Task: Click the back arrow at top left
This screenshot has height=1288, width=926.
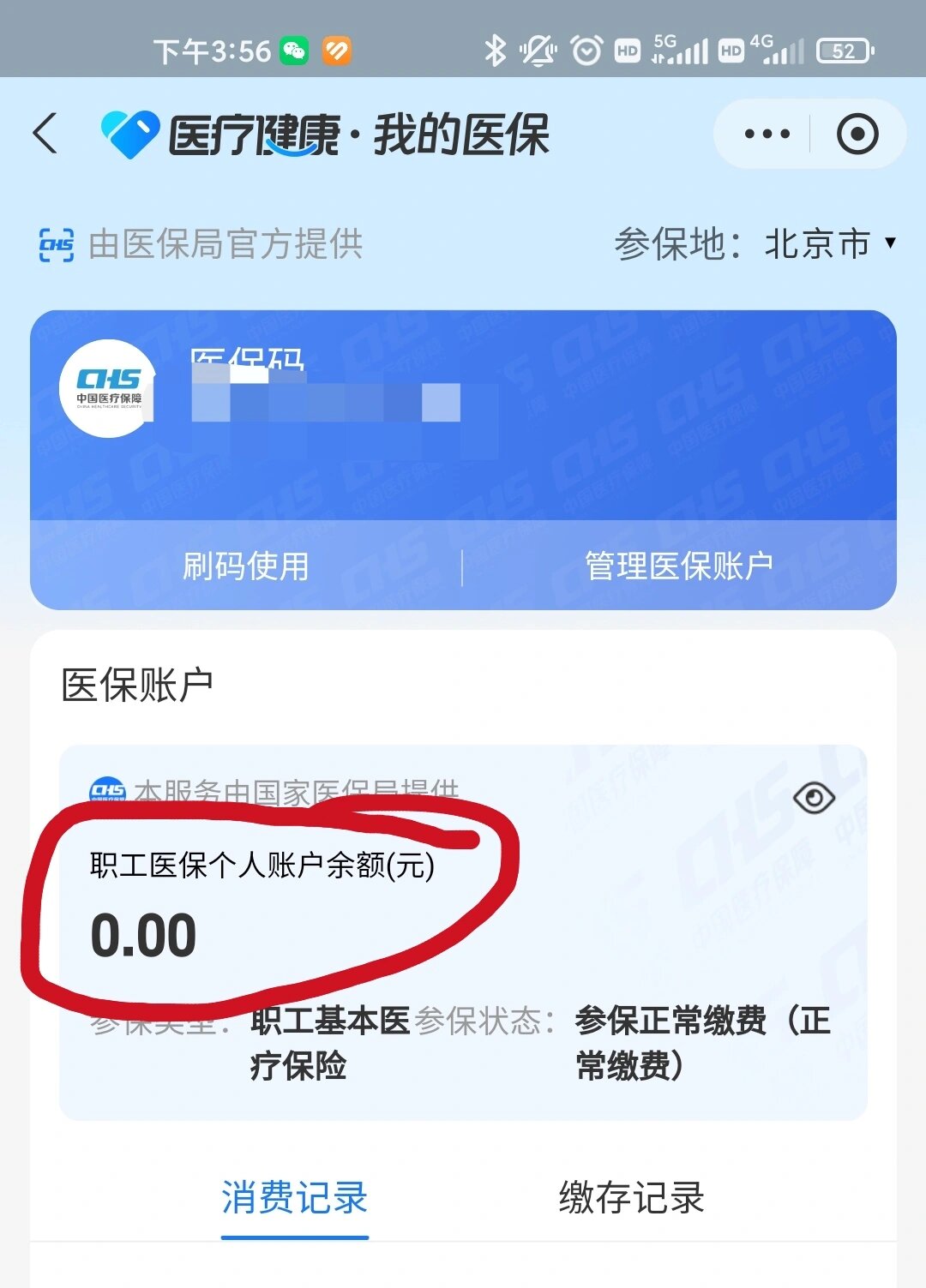Action: 43,133
